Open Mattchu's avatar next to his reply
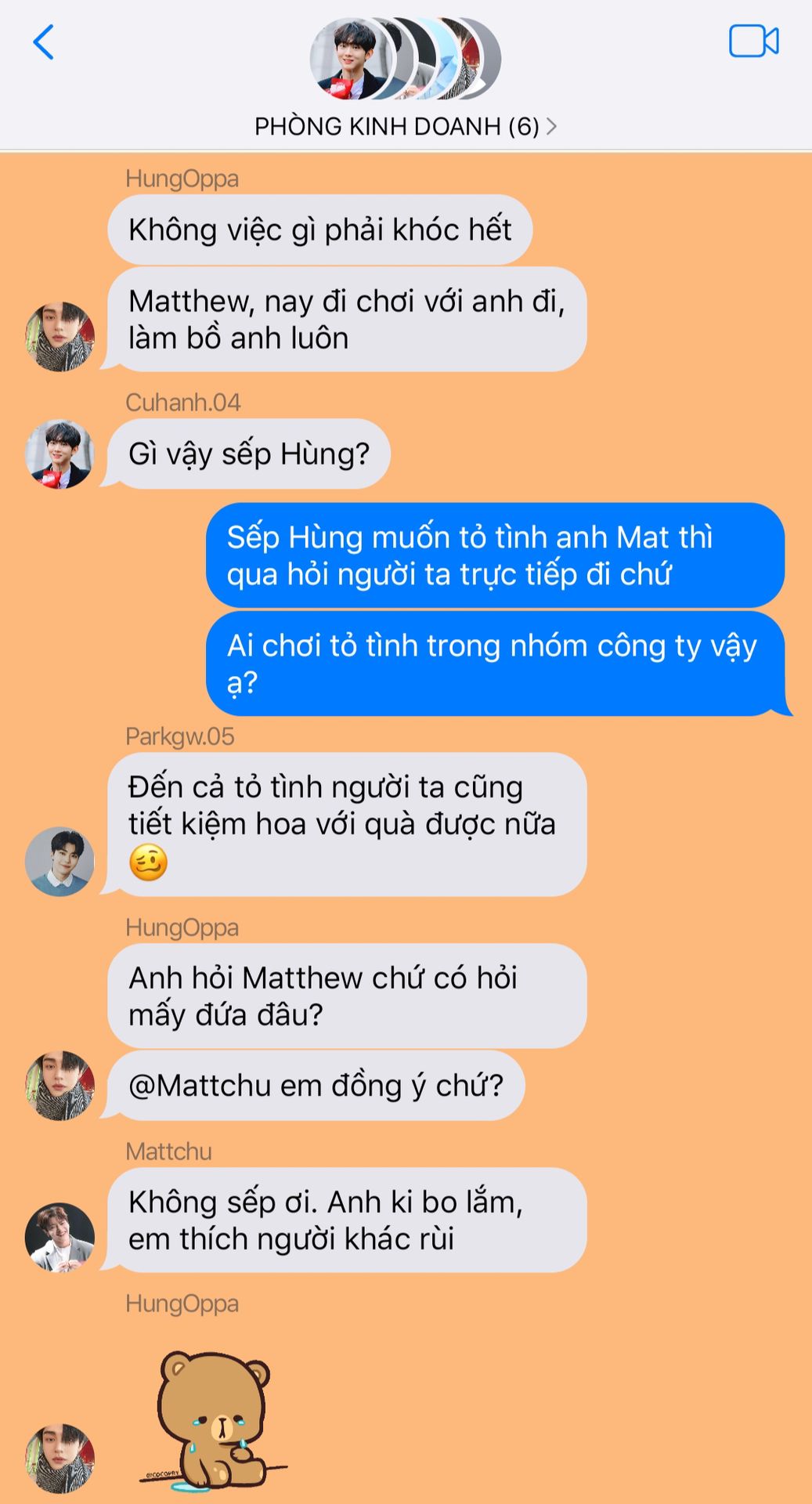Image resolution: width=812 pixels, height=1504 pixels. pyautogui.click(x=60, y=1237)
